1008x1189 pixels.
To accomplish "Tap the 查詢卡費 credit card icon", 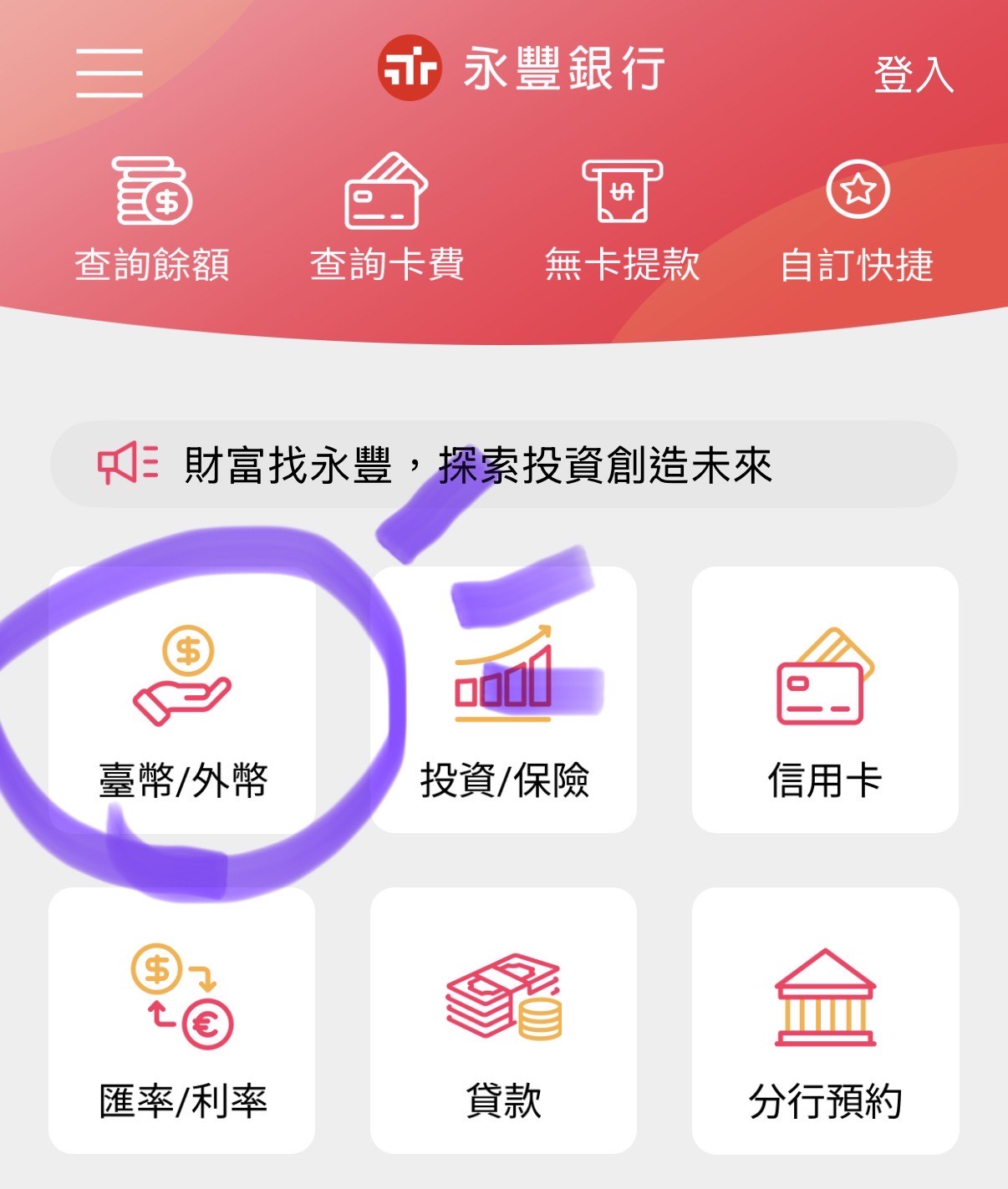I will pos(388,194).
